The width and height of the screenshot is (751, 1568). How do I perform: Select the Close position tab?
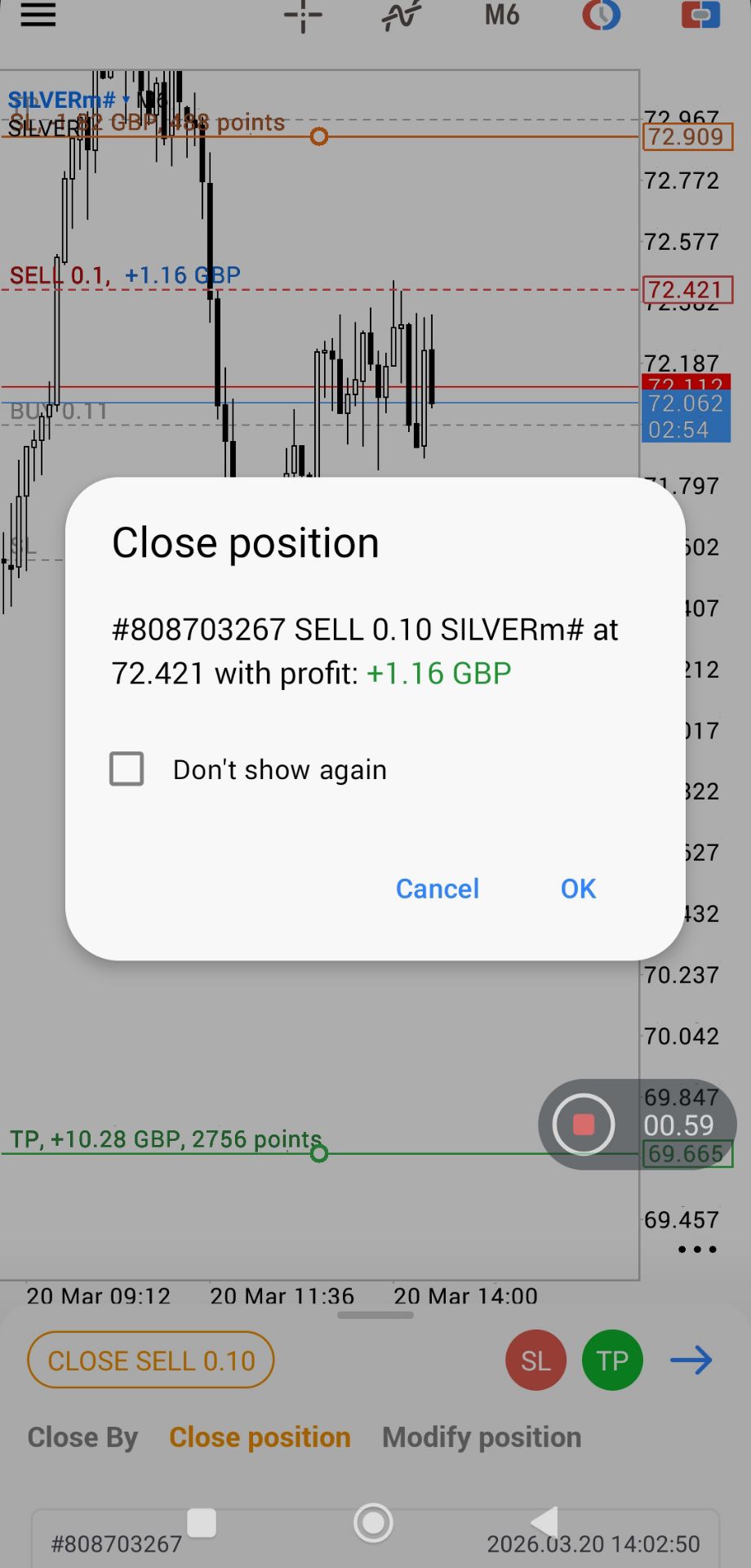(260, 1437)
